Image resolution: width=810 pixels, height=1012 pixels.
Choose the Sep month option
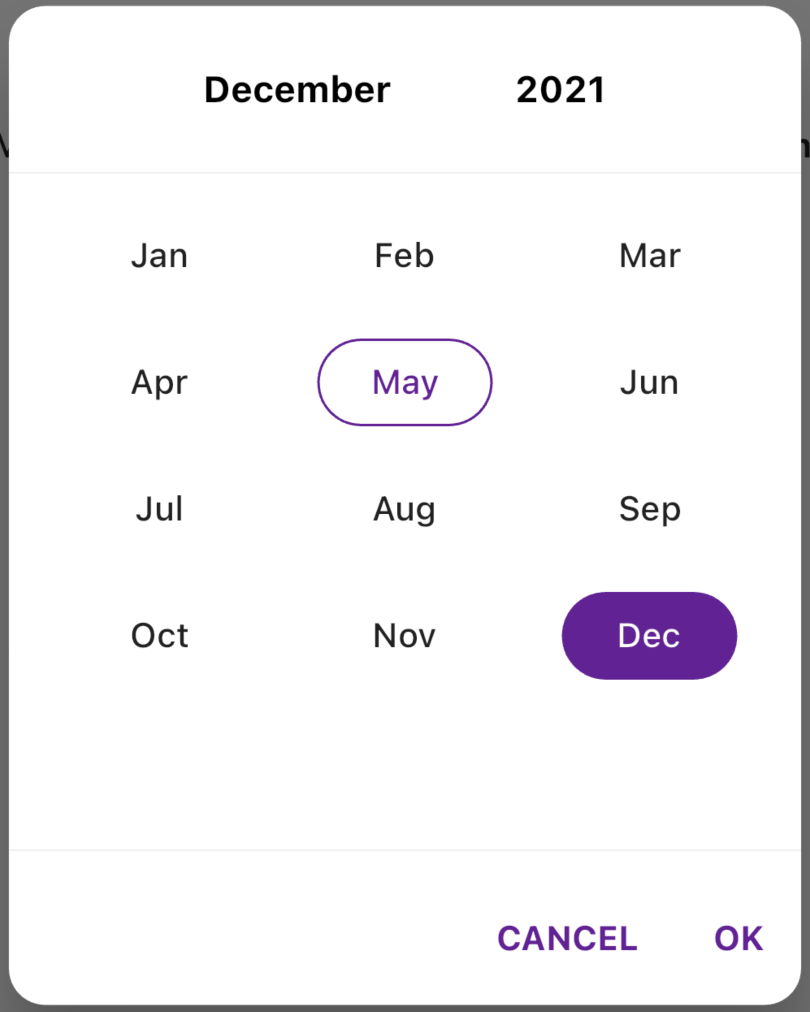[649, 509]
